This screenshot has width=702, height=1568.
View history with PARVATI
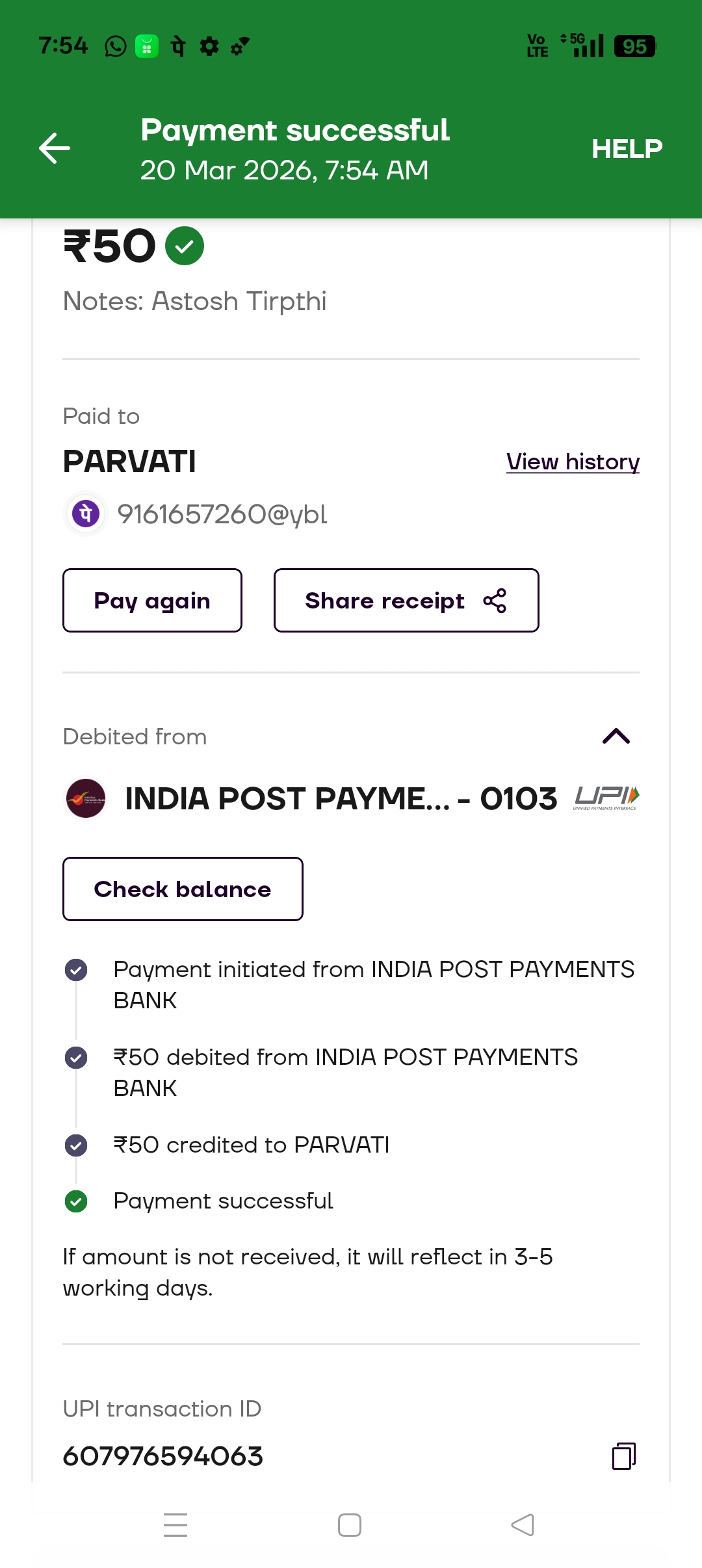pos(573,462)
